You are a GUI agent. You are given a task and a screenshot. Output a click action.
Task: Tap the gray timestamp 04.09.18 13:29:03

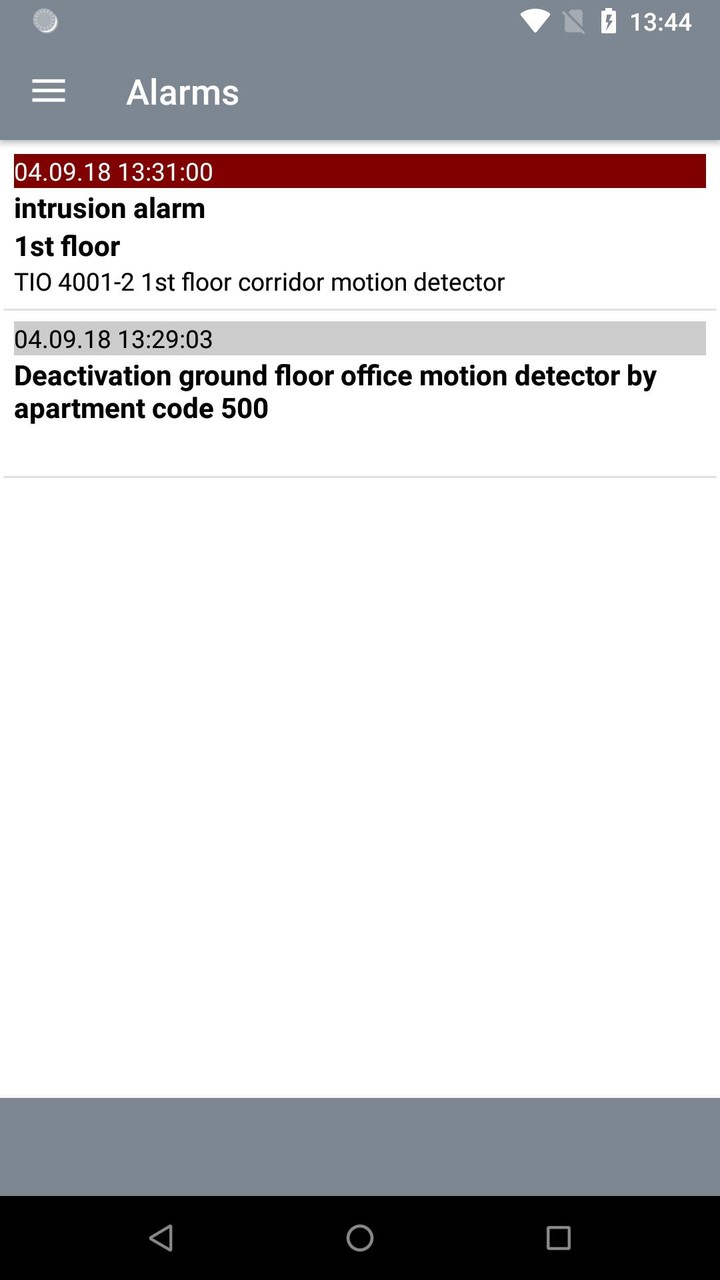(x=113, y=339)
